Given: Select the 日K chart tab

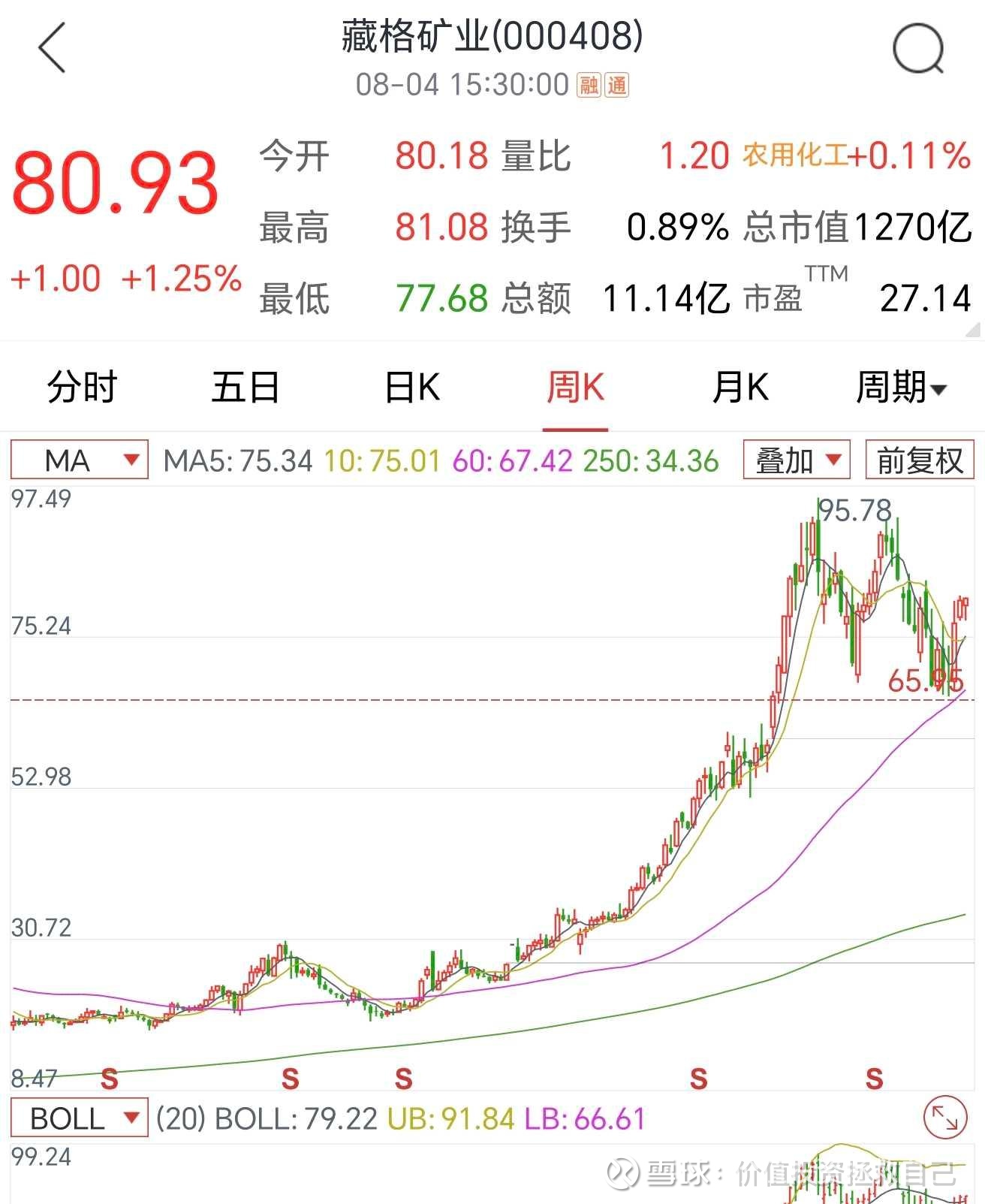Looking at the screenshot, I should tap(411, 388).
